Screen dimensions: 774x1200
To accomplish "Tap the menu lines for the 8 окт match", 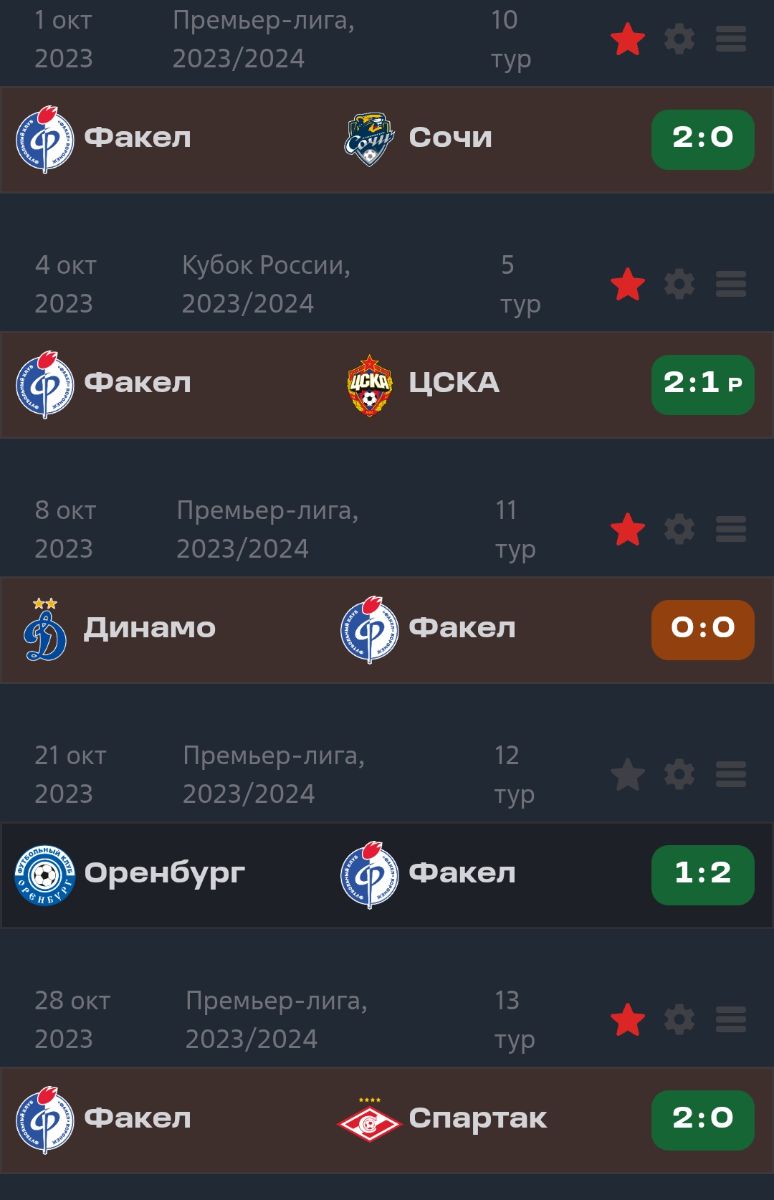I will coord(731,530).
